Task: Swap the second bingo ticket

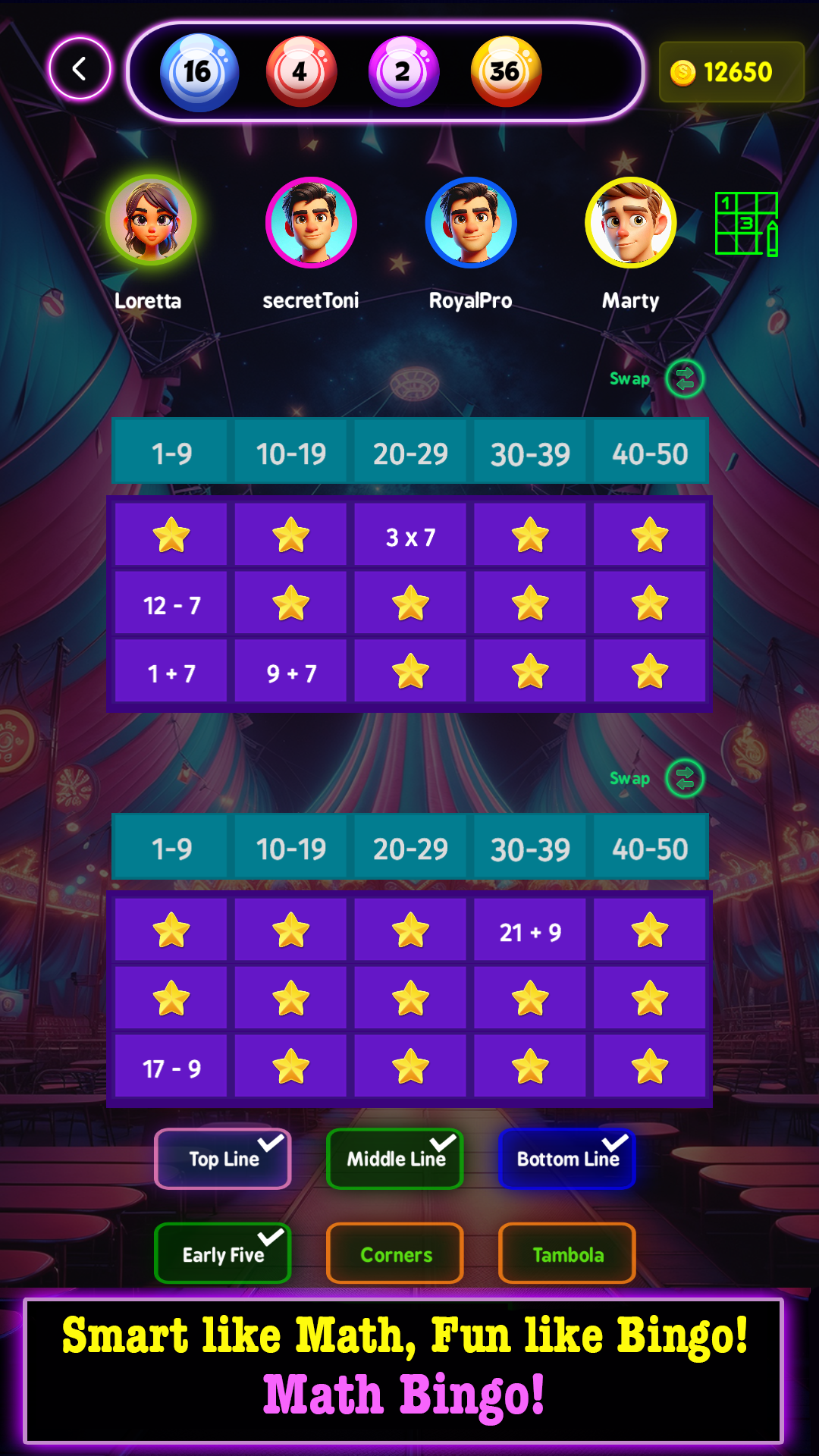Action: (684, 778)
